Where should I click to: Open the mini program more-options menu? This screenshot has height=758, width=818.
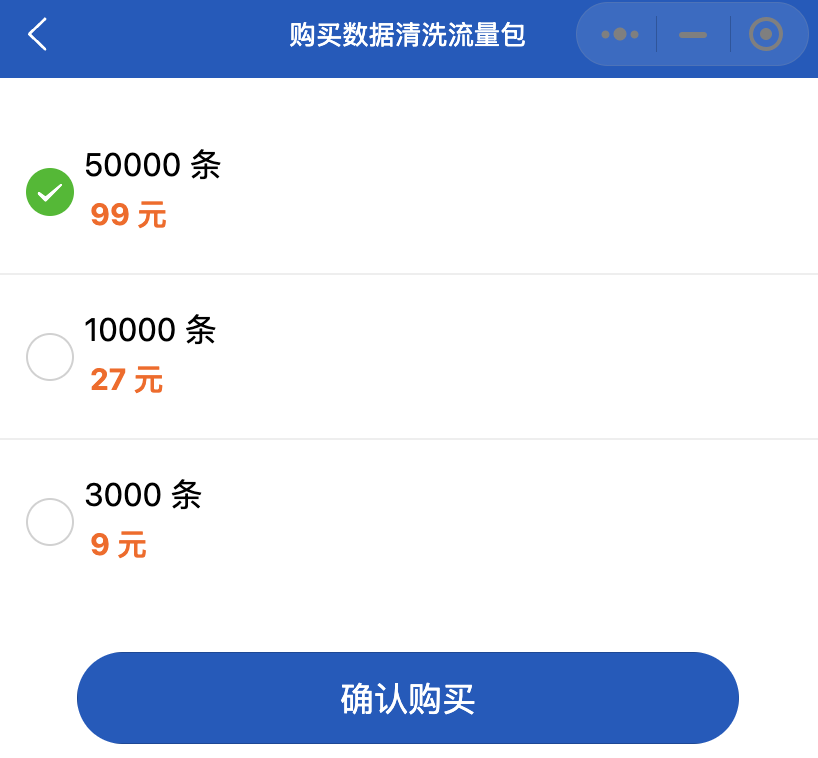[619, 35]
